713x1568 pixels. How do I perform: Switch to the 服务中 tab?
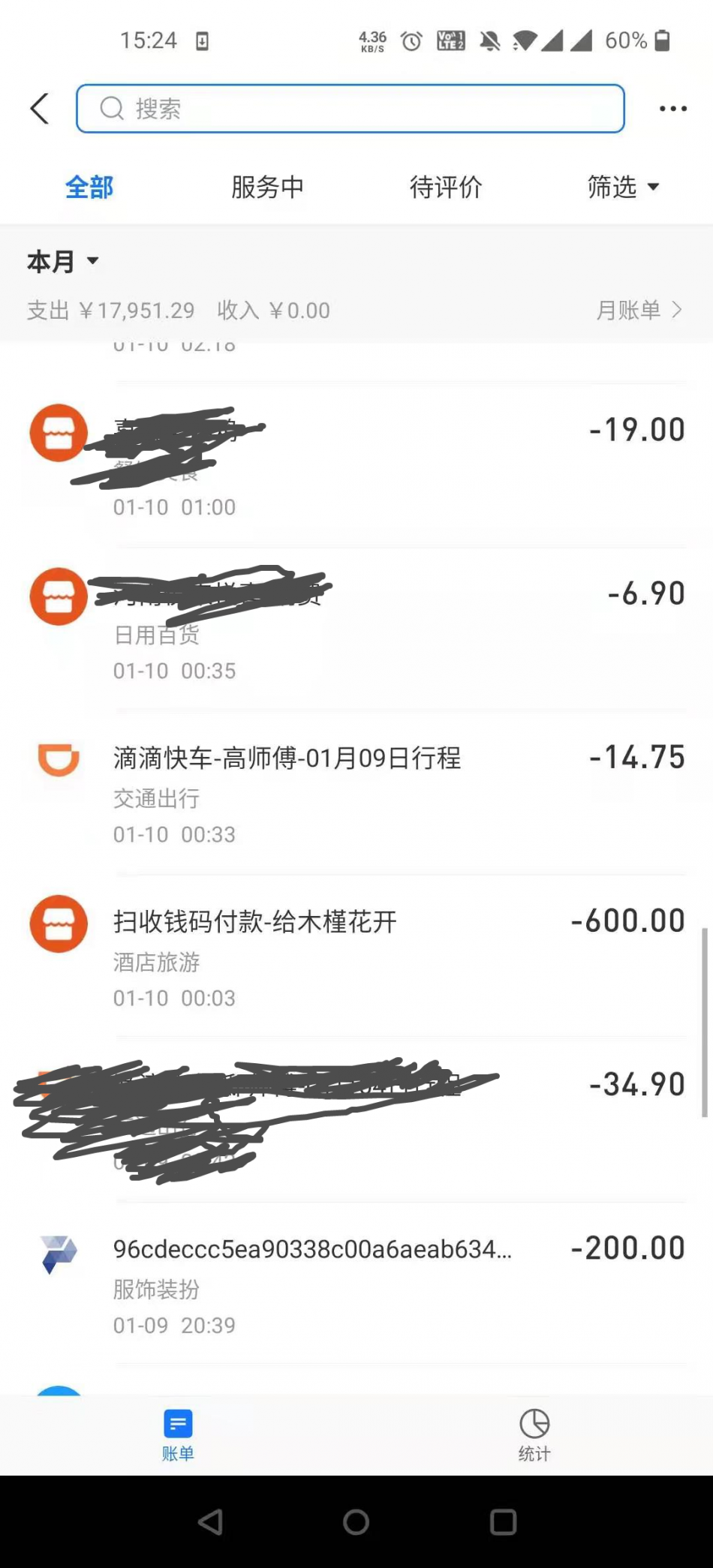(x=267, y=187)
